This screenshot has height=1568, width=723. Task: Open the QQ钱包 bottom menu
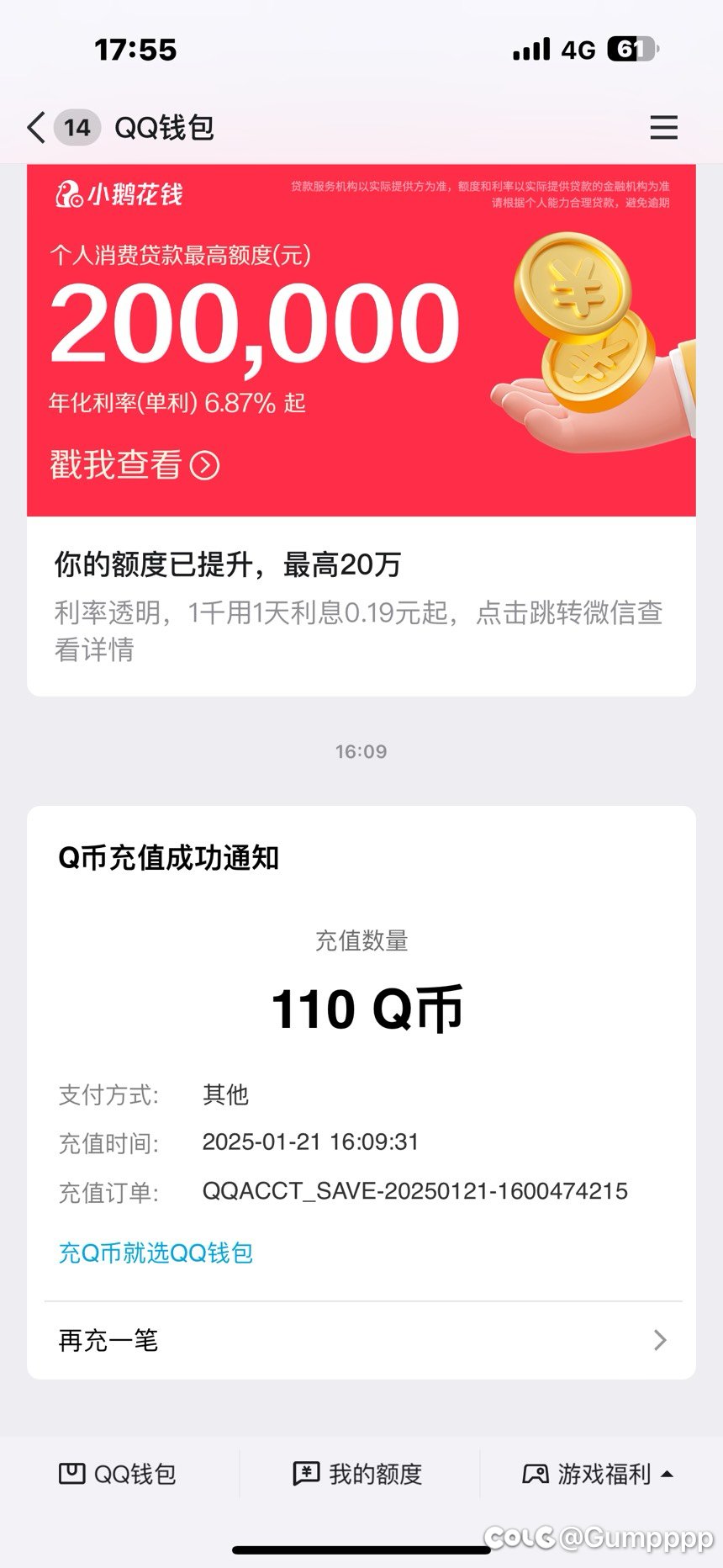click(x=118, y=1474)
